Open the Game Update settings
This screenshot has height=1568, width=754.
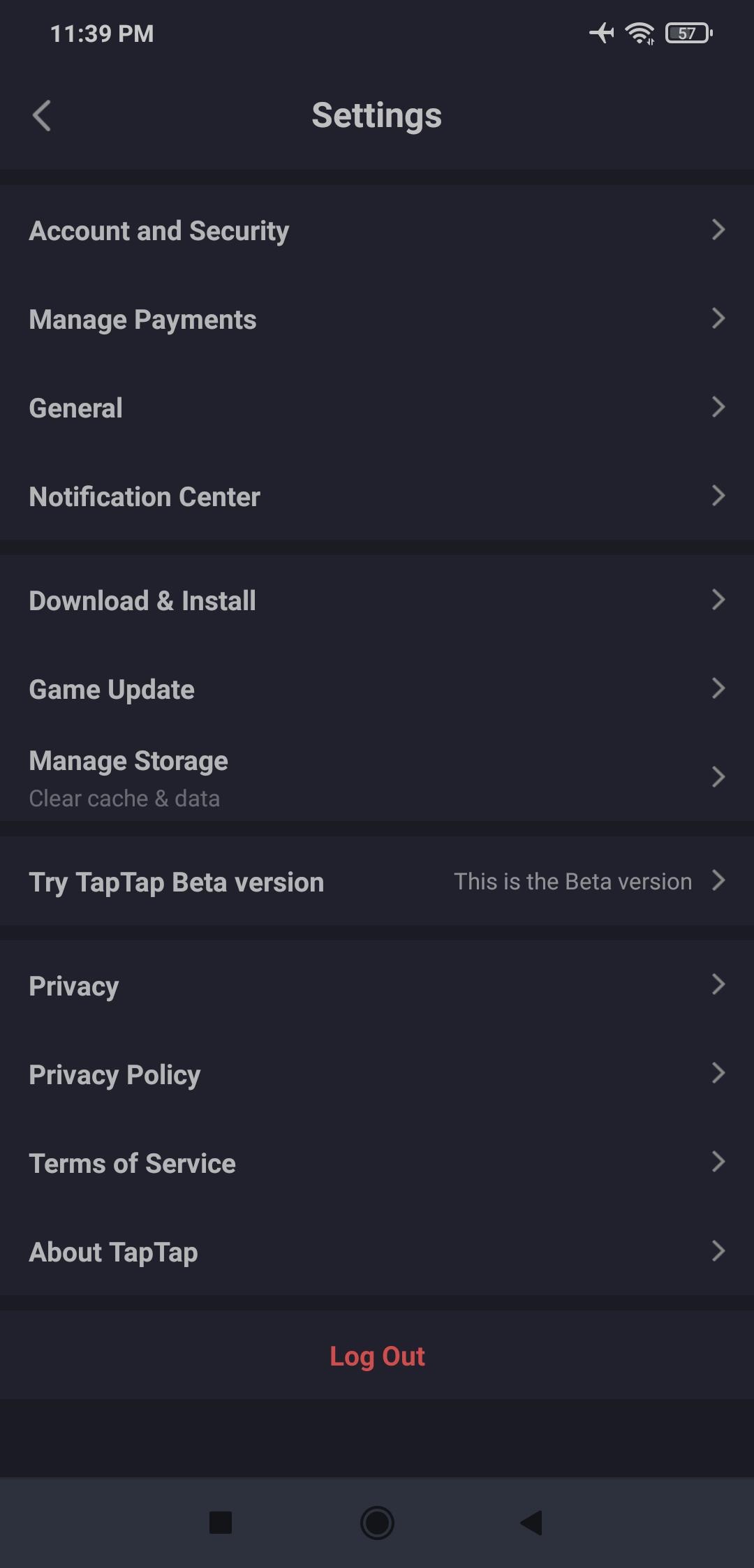377,688
